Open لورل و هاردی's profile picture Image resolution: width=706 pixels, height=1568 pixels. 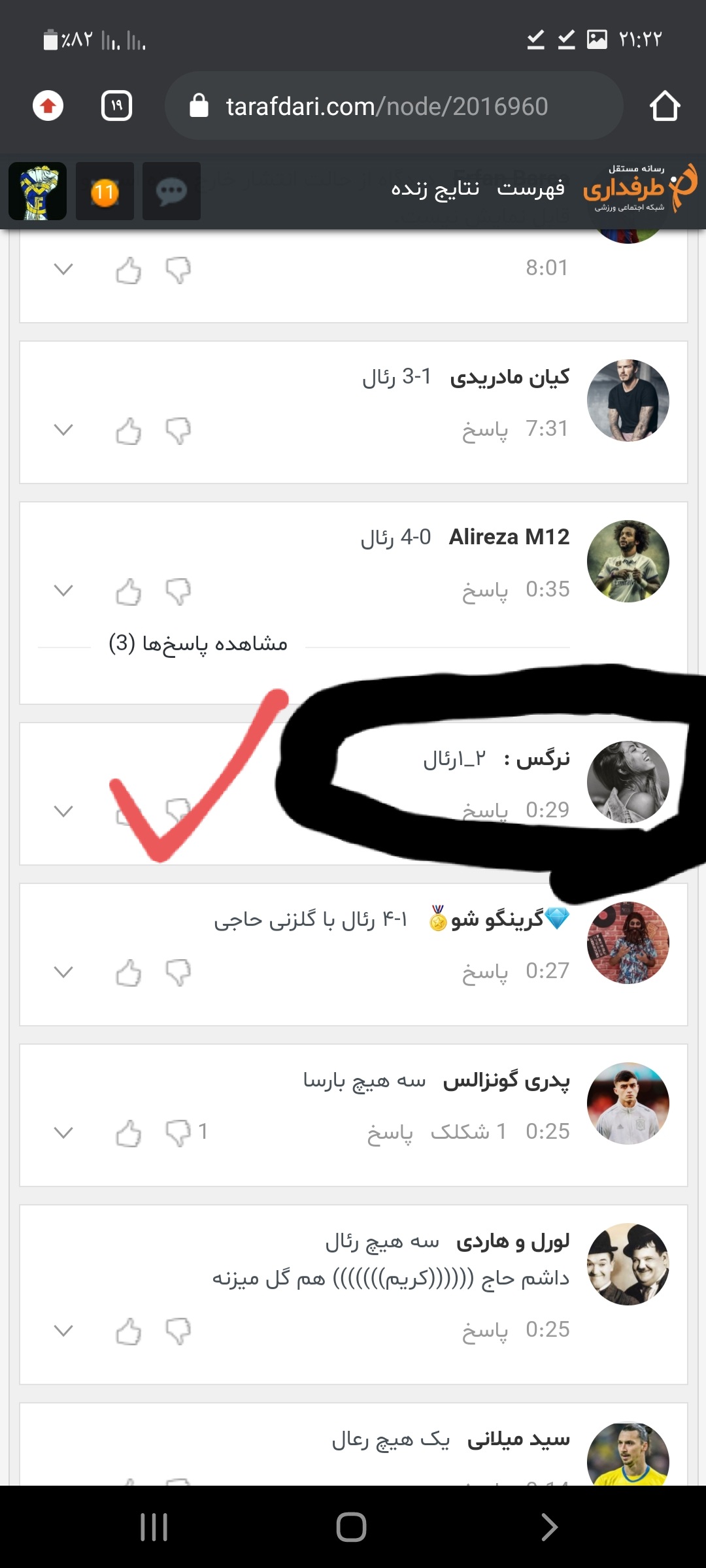point(628,1264)
